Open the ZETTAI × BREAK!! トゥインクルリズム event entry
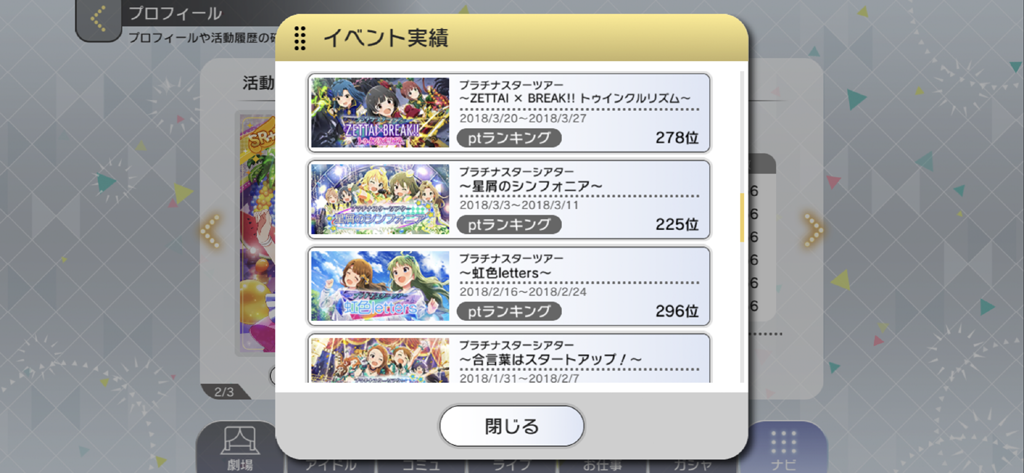 (x=509, y=112)
